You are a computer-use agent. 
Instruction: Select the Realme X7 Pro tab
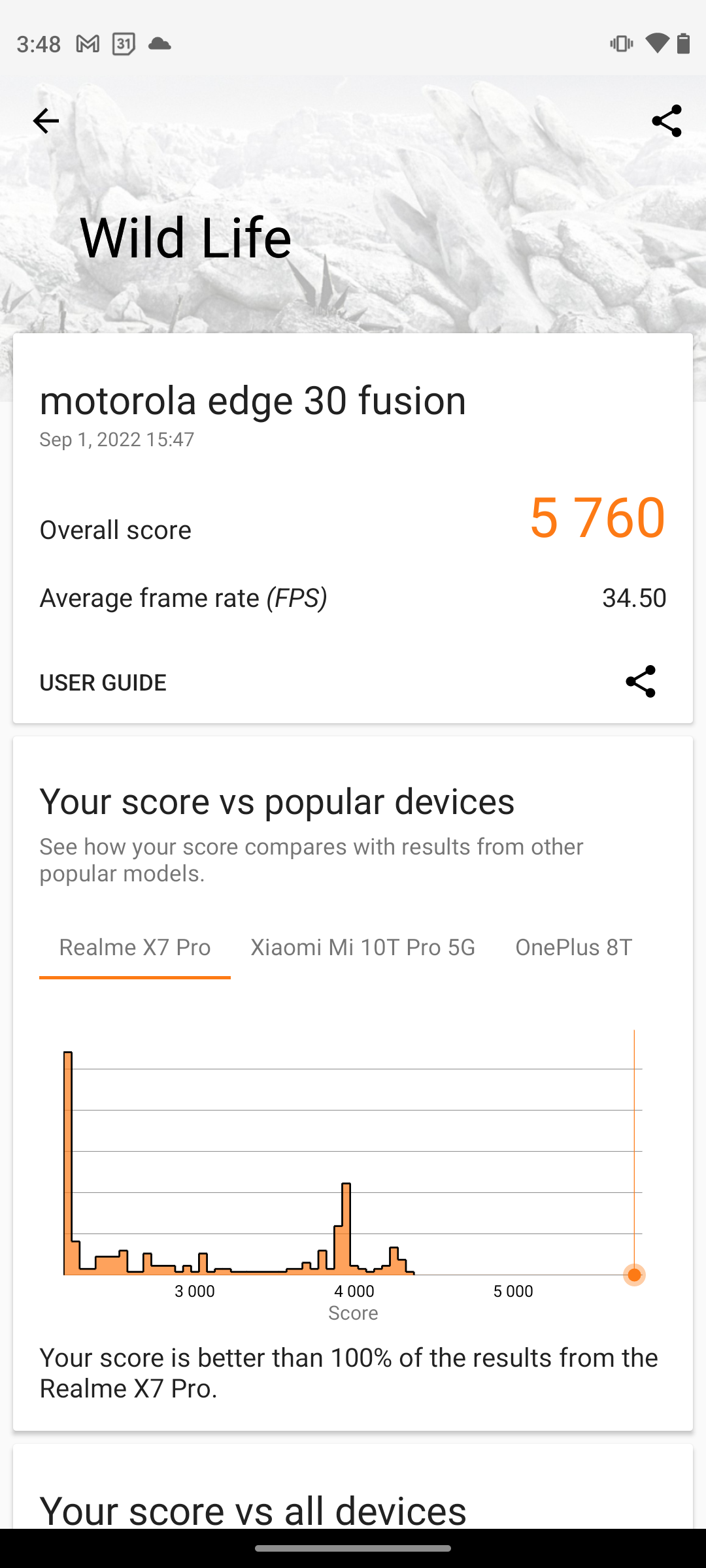(x=135, y=947)
